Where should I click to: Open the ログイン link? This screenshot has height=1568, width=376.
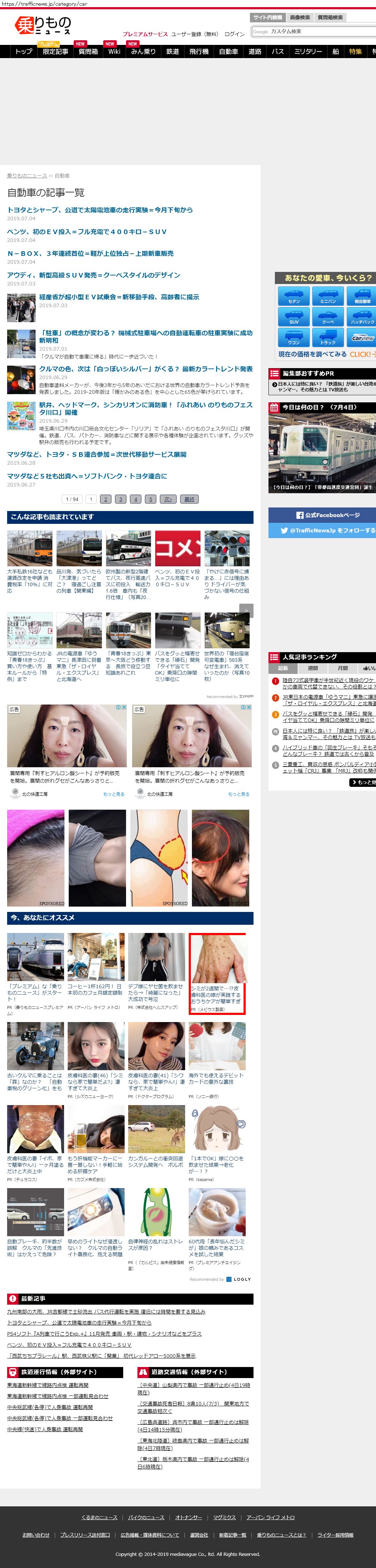coord(234,34)
